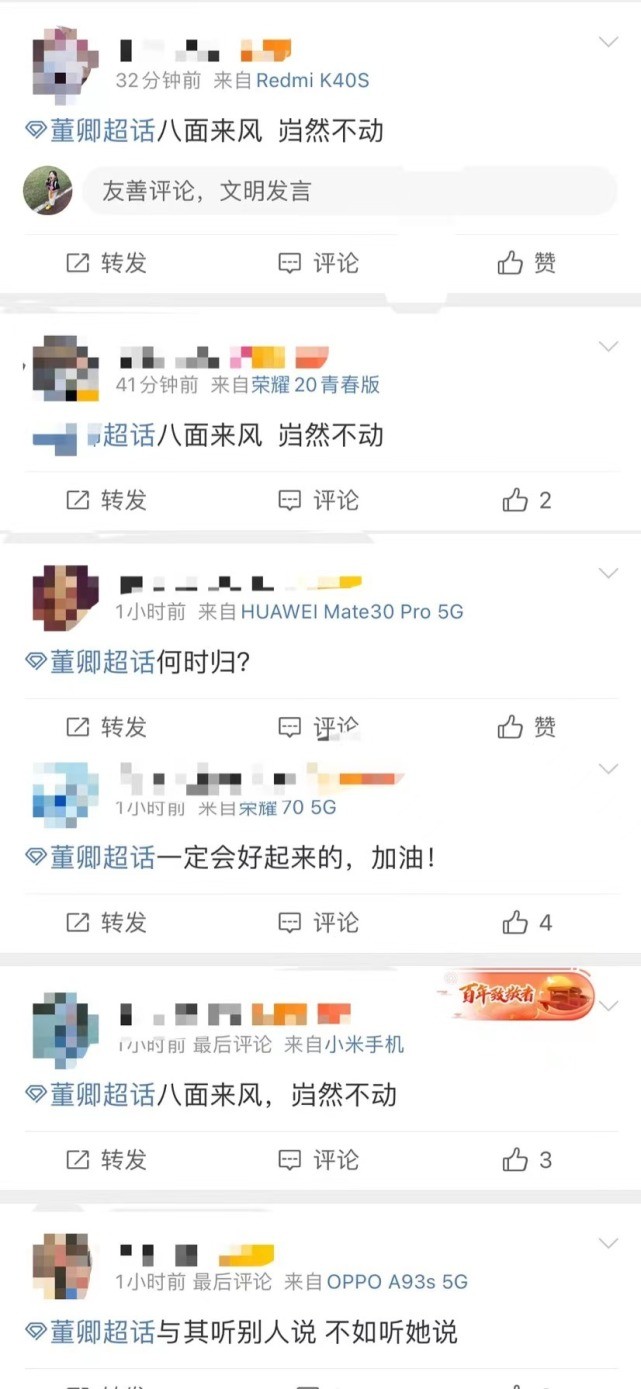Comment on the post from 荣耀 20 青春版
The image size is (641, 1389).
[x=318, y=500]
